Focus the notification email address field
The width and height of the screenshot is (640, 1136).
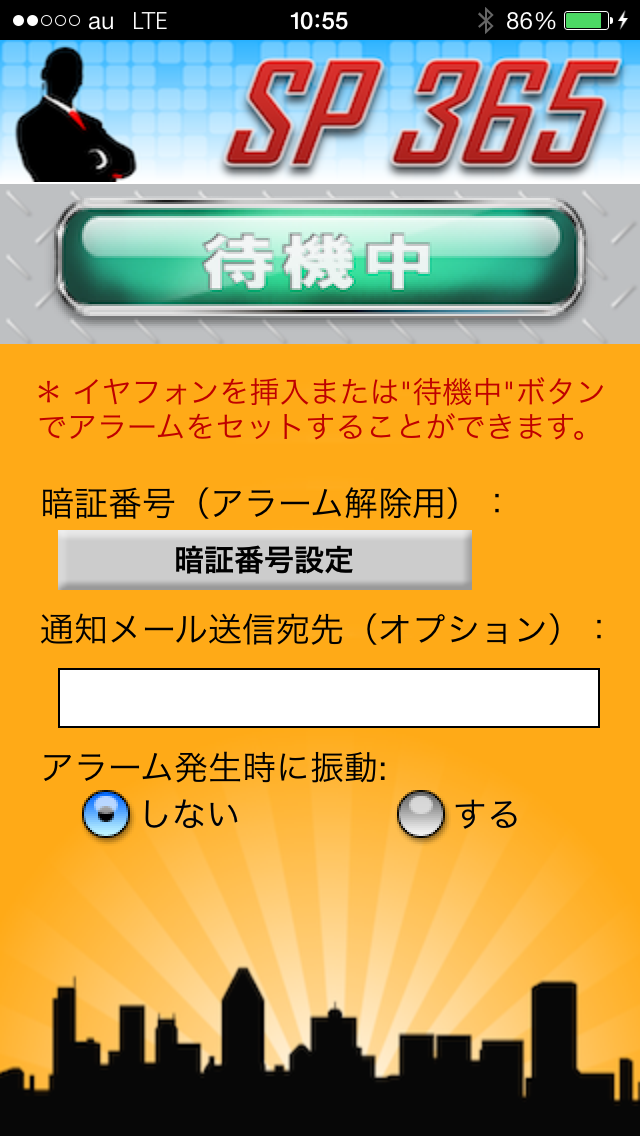pos(328,698)
